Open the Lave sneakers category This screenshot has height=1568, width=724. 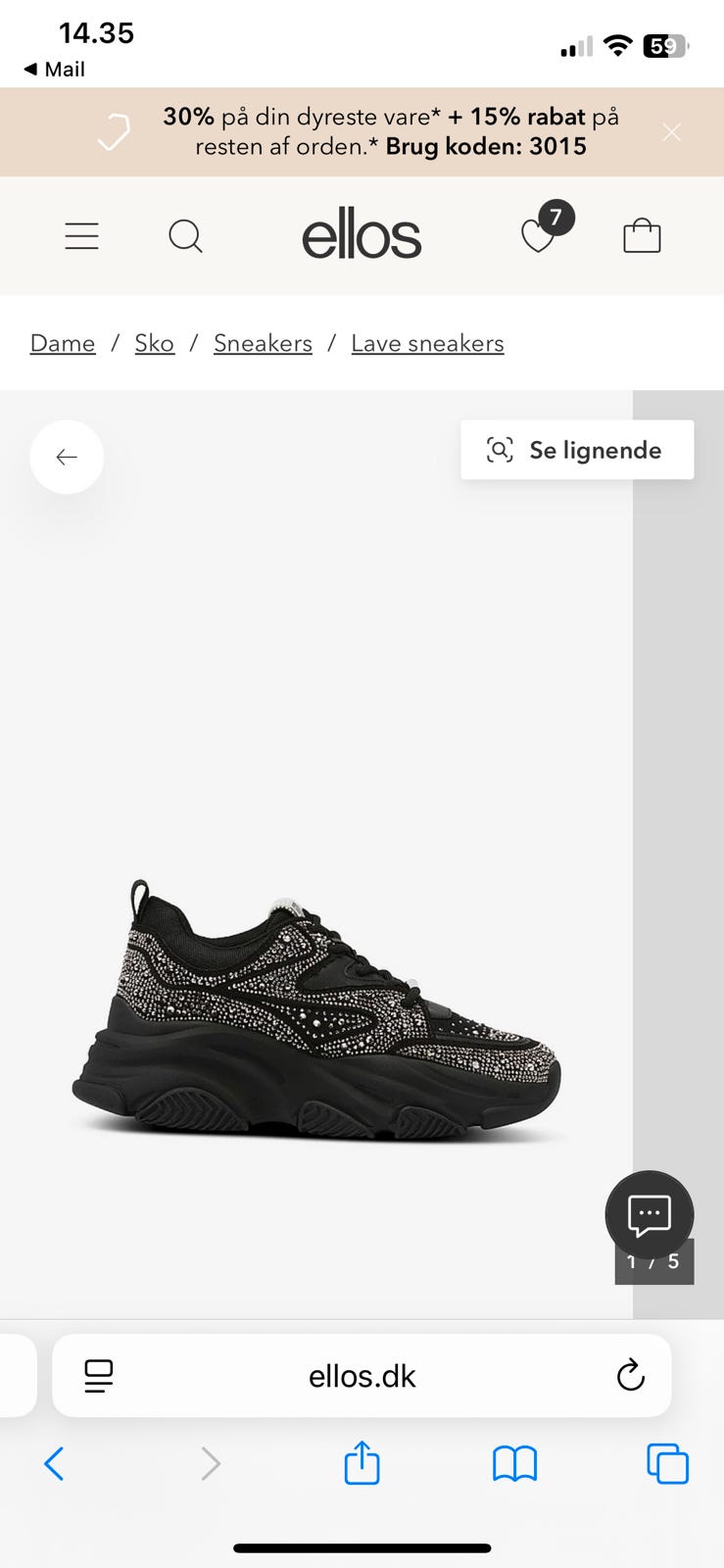tap(427, 343)
